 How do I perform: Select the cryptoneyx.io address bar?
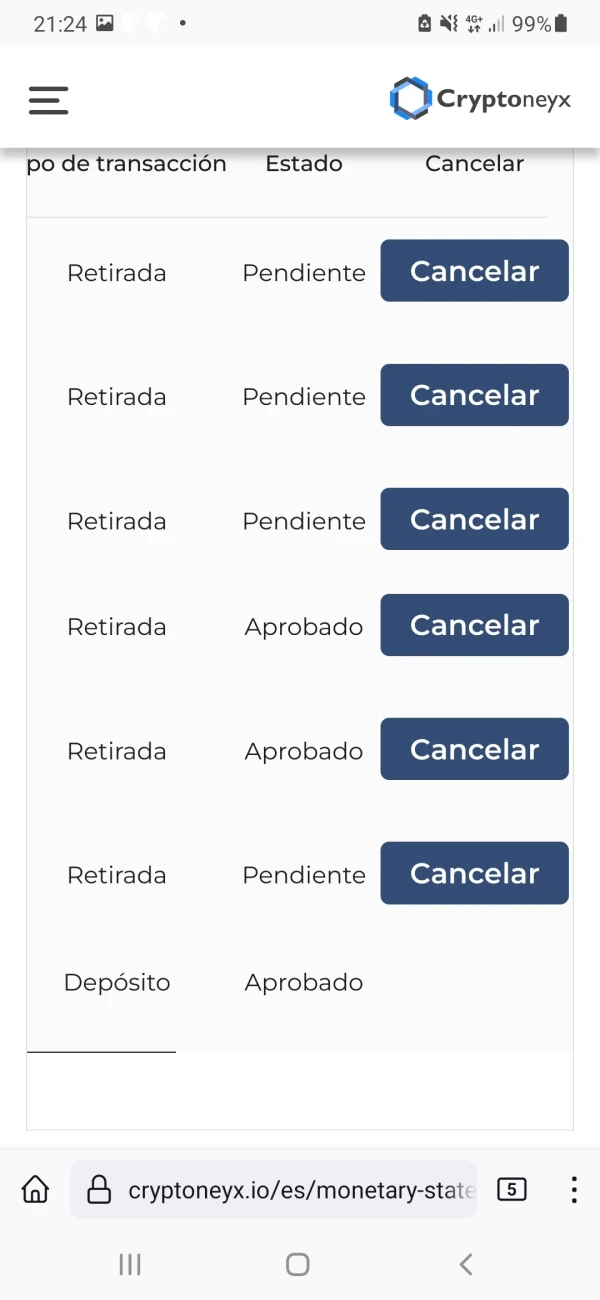(290, 1190)
